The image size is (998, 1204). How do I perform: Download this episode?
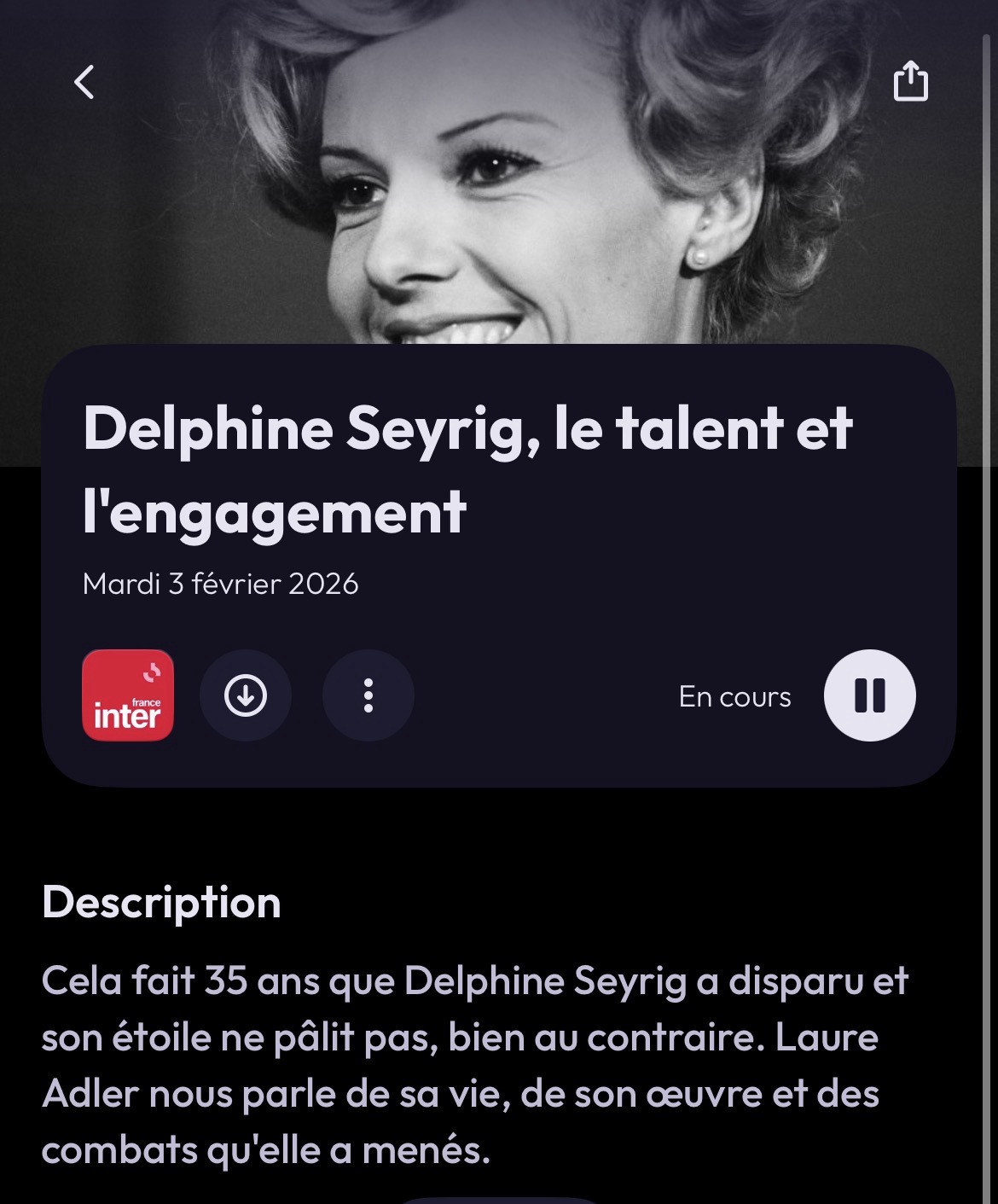[246, 695]
